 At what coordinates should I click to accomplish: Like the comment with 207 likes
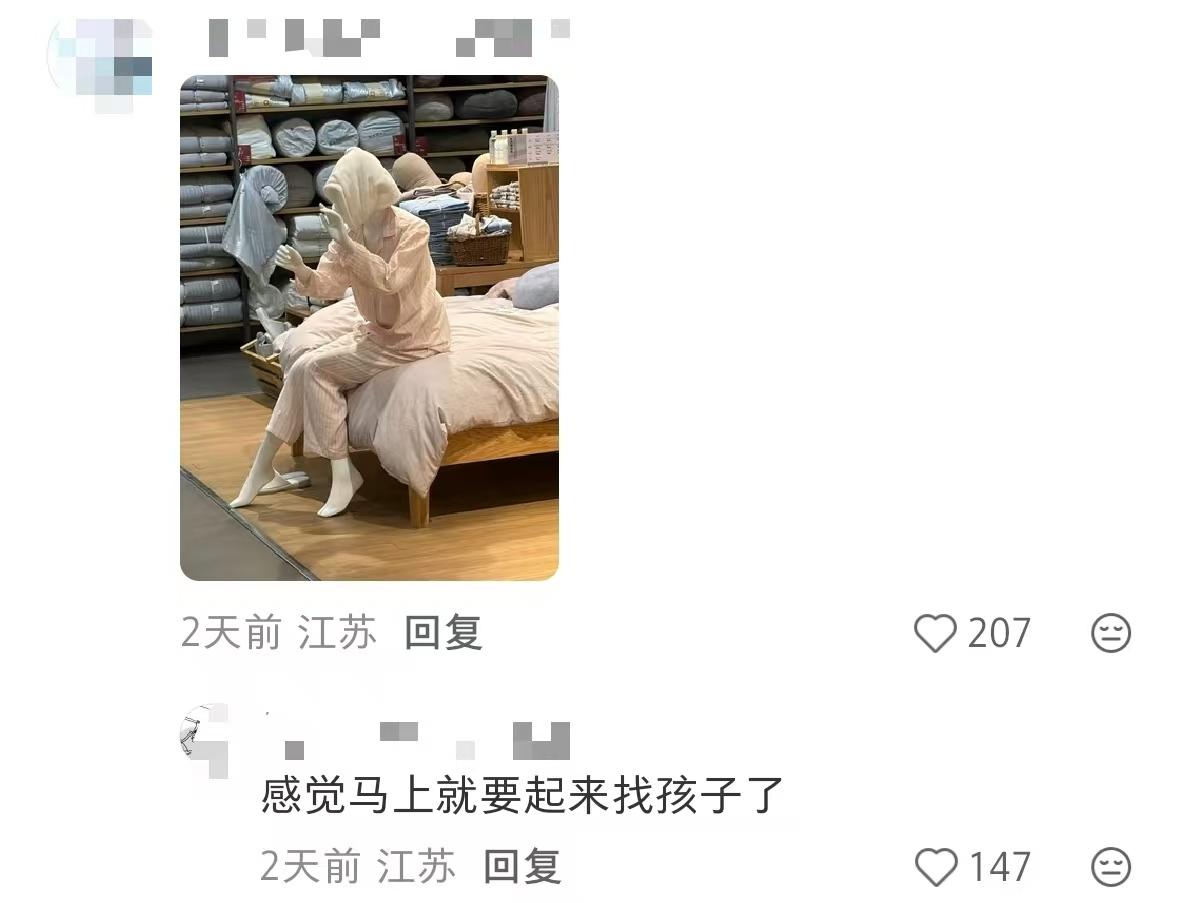936,633
